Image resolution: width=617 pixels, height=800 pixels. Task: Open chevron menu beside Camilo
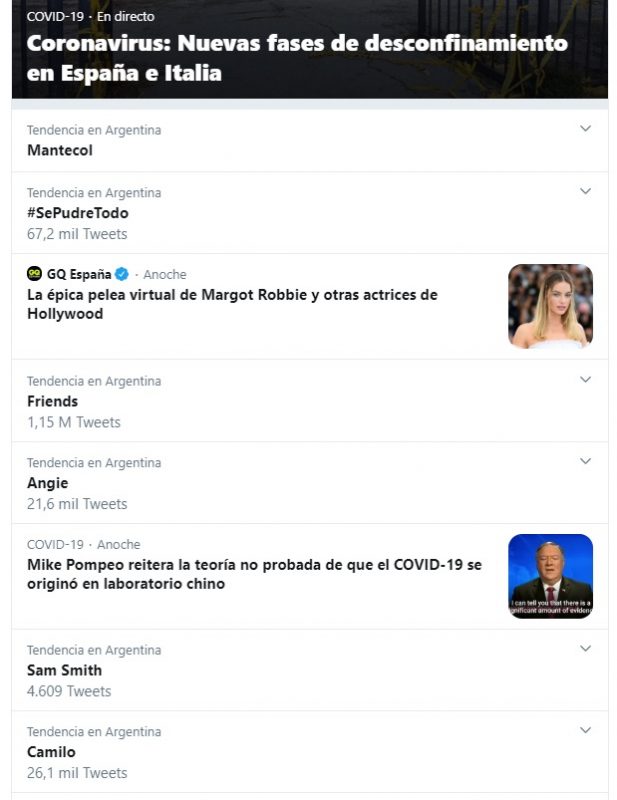586,730
